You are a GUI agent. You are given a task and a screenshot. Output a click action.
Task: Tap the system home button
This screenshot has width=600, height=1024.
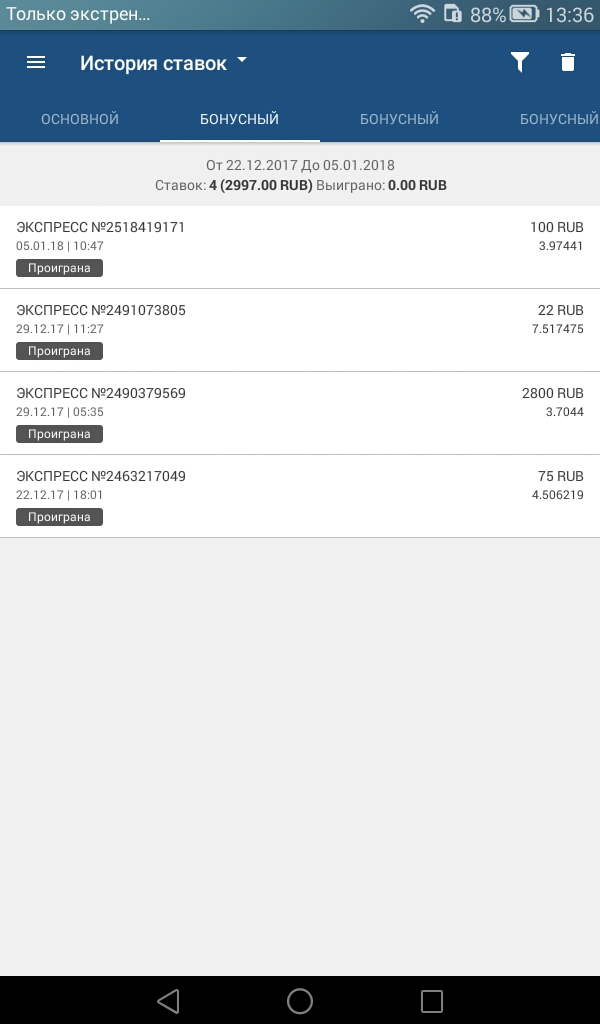coord(300,1000)
